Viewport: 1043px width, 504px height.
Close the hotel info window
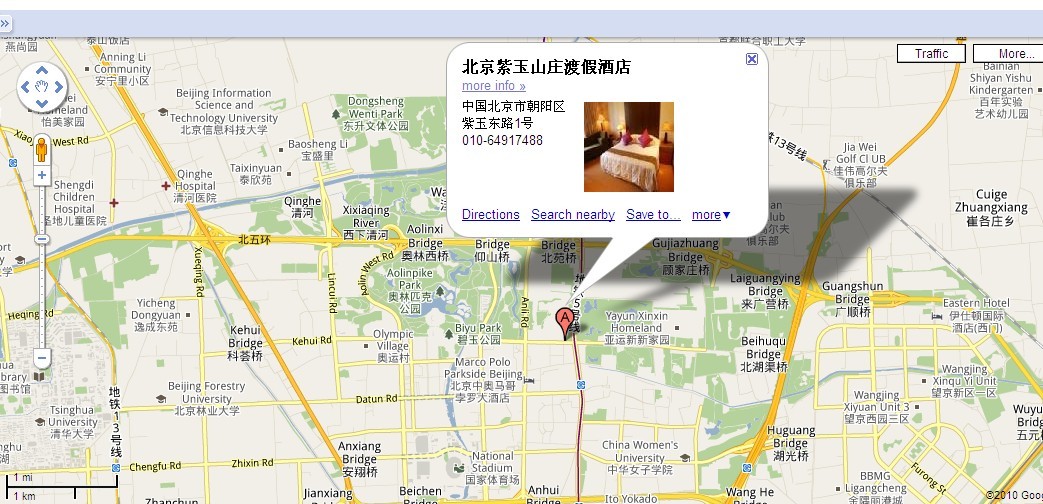pyautogui.click(x=752, y=59)
